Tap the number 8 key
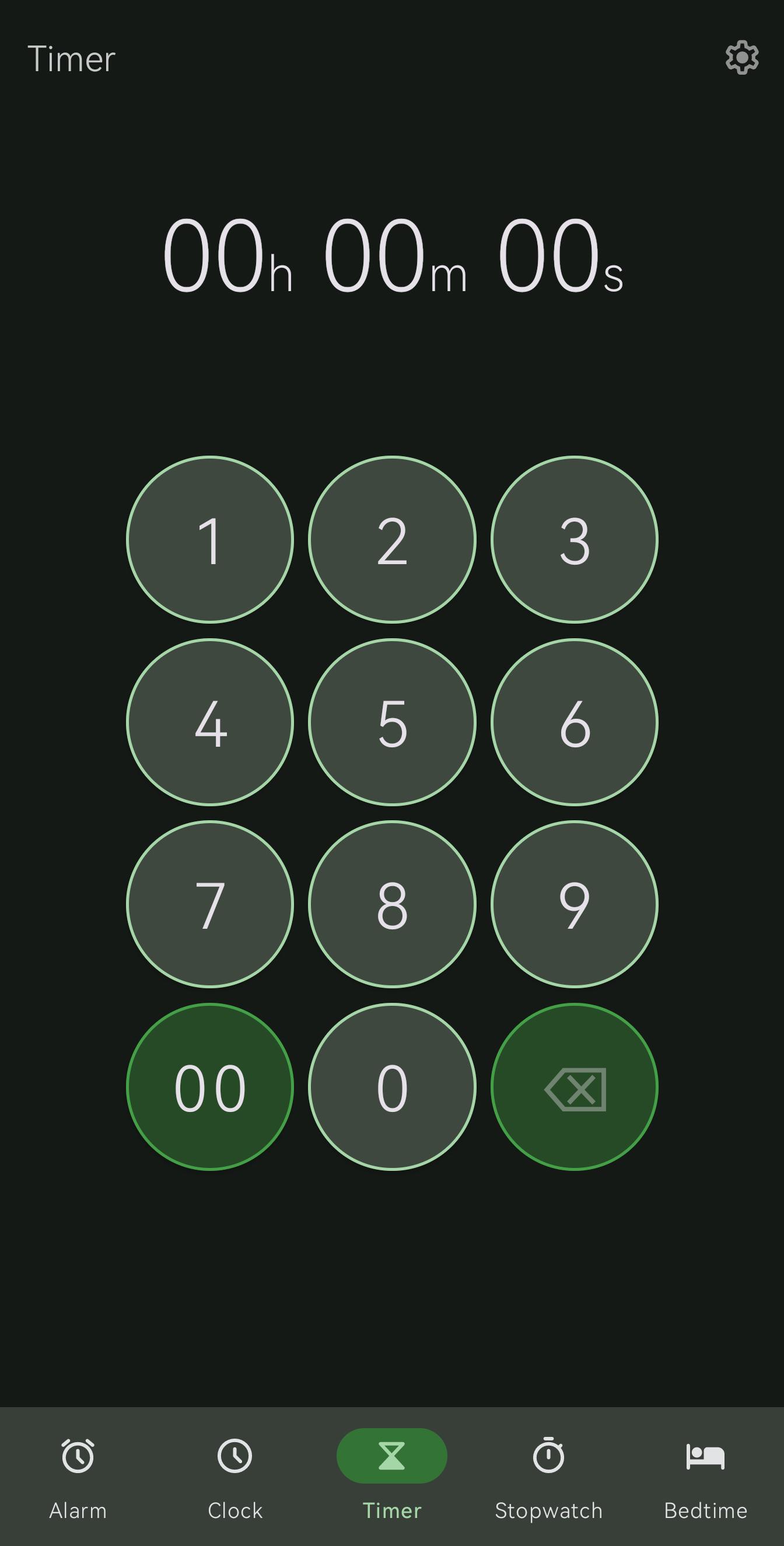Viewport: 784px width, 1546px height. [392, 904]
